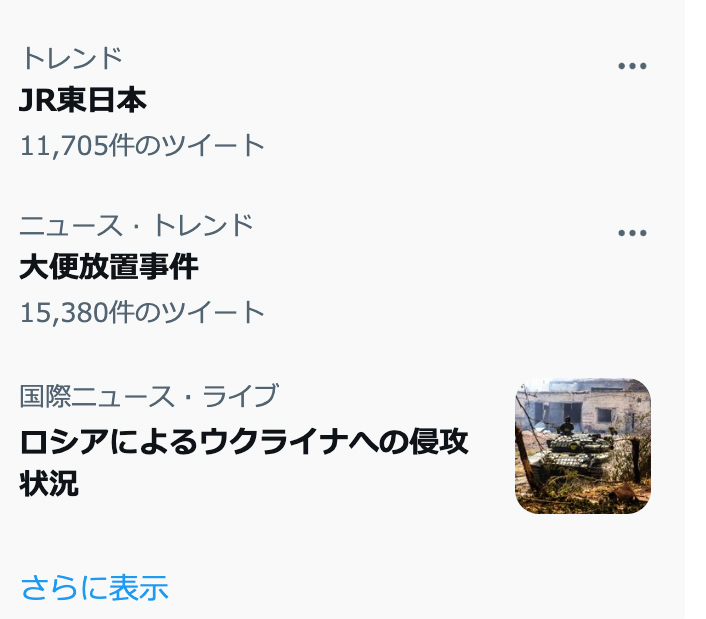Image resolution: width=706 pixels, height=619 pixels.
Task: Open the 大便放置事件 trend
Action: click(x=109, y=268)
